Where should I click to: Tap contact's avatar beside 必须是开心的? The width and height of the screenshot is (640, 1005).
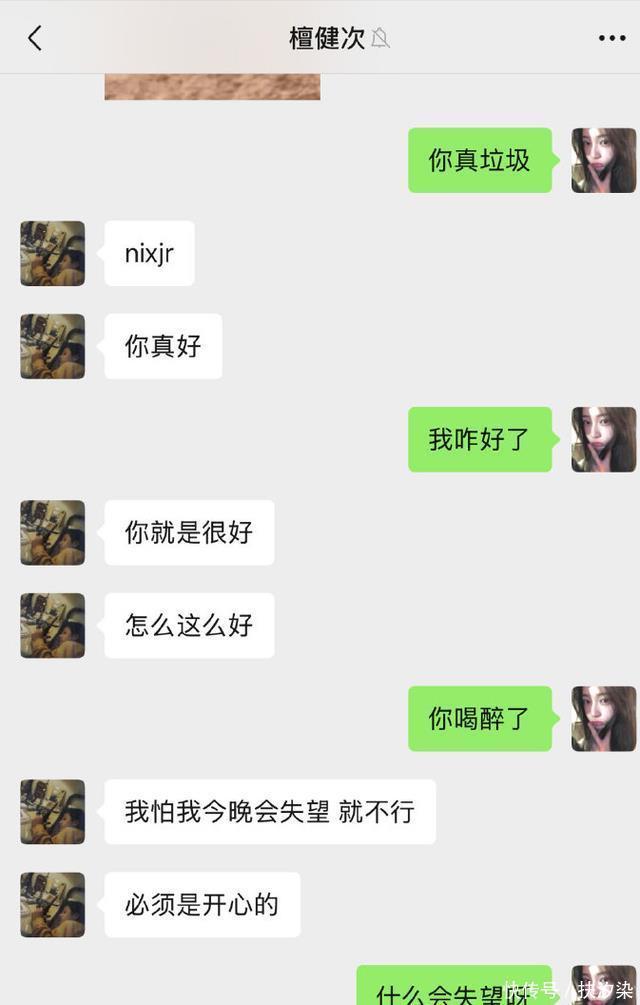pyautogui.click(x=53, y=904)
